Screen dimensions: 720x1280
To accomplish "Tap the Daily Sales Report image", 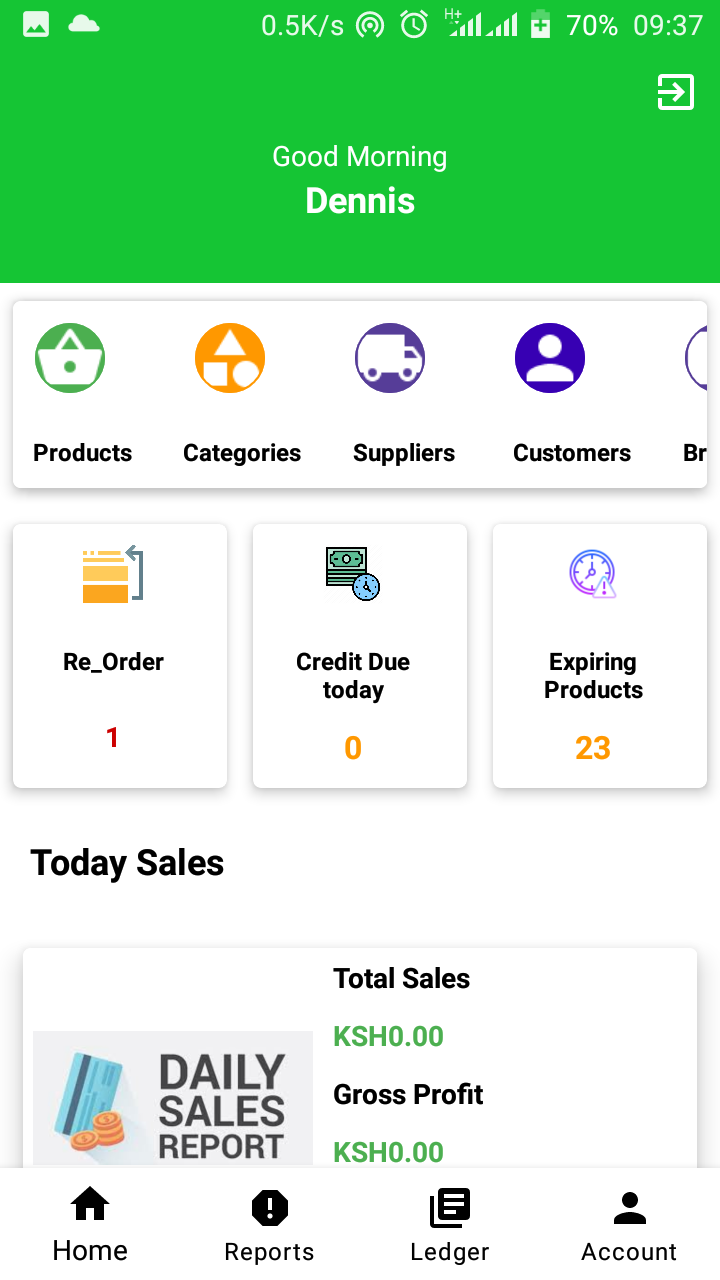I will pos(172,1097).
